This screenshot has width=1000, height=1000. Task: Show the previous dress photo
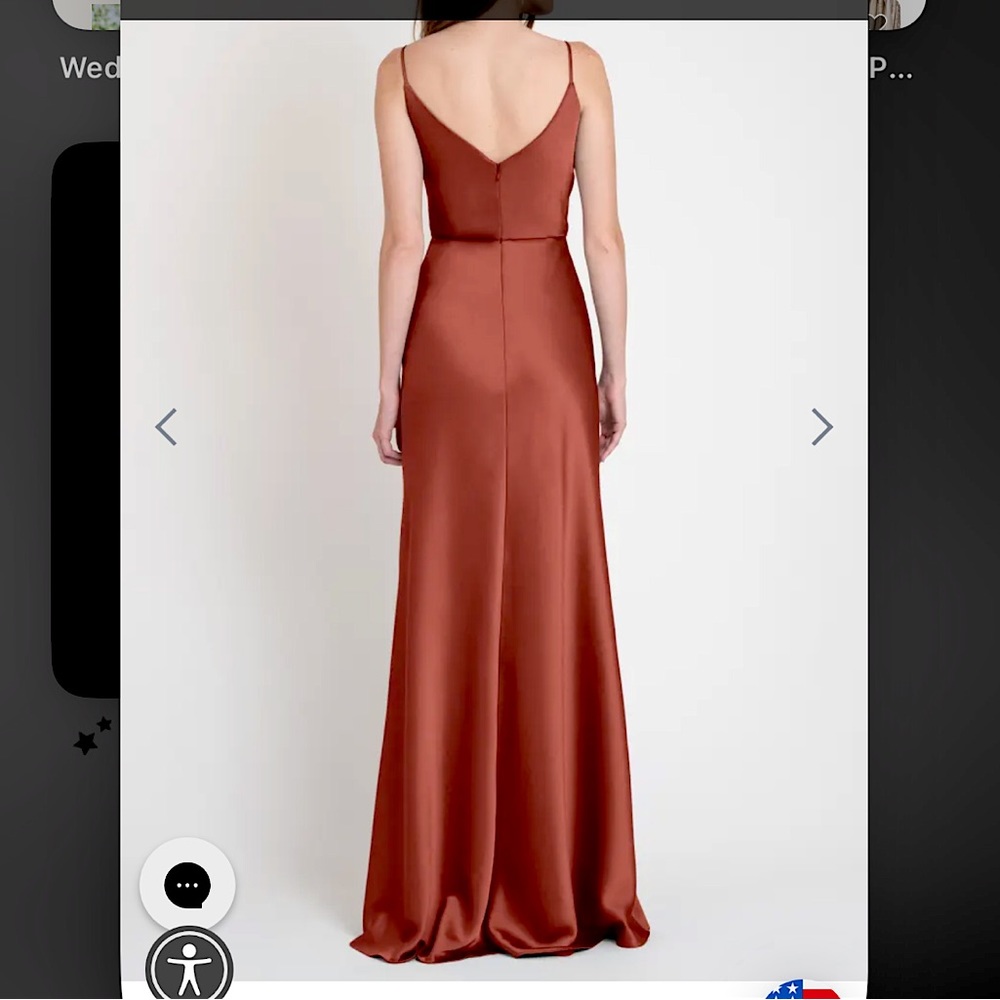[x=166, y=427]
